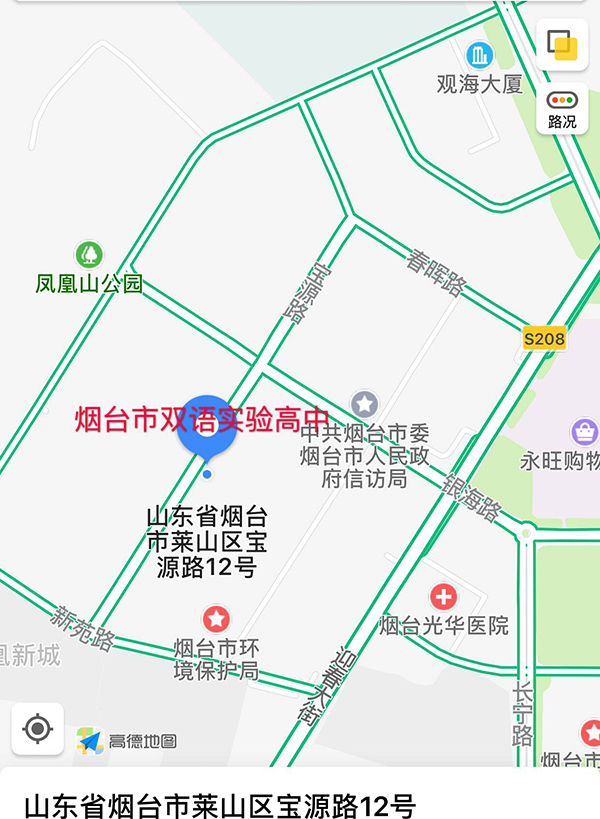Select the 凤凰山公园 park marker
This screenshot has height=819, width=600.
90,255
